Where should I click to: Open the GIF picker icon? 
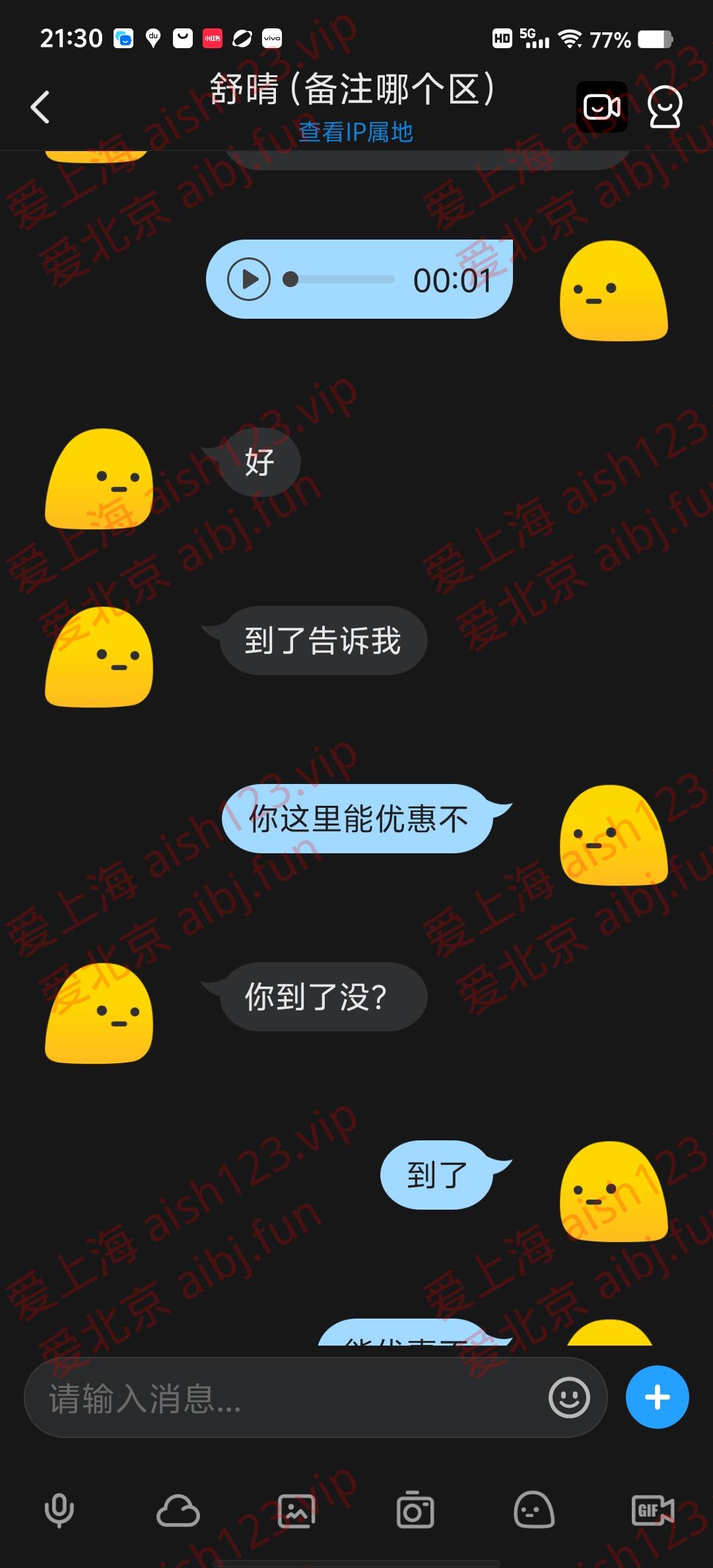pyautogui.click(x=652, y=1511)
